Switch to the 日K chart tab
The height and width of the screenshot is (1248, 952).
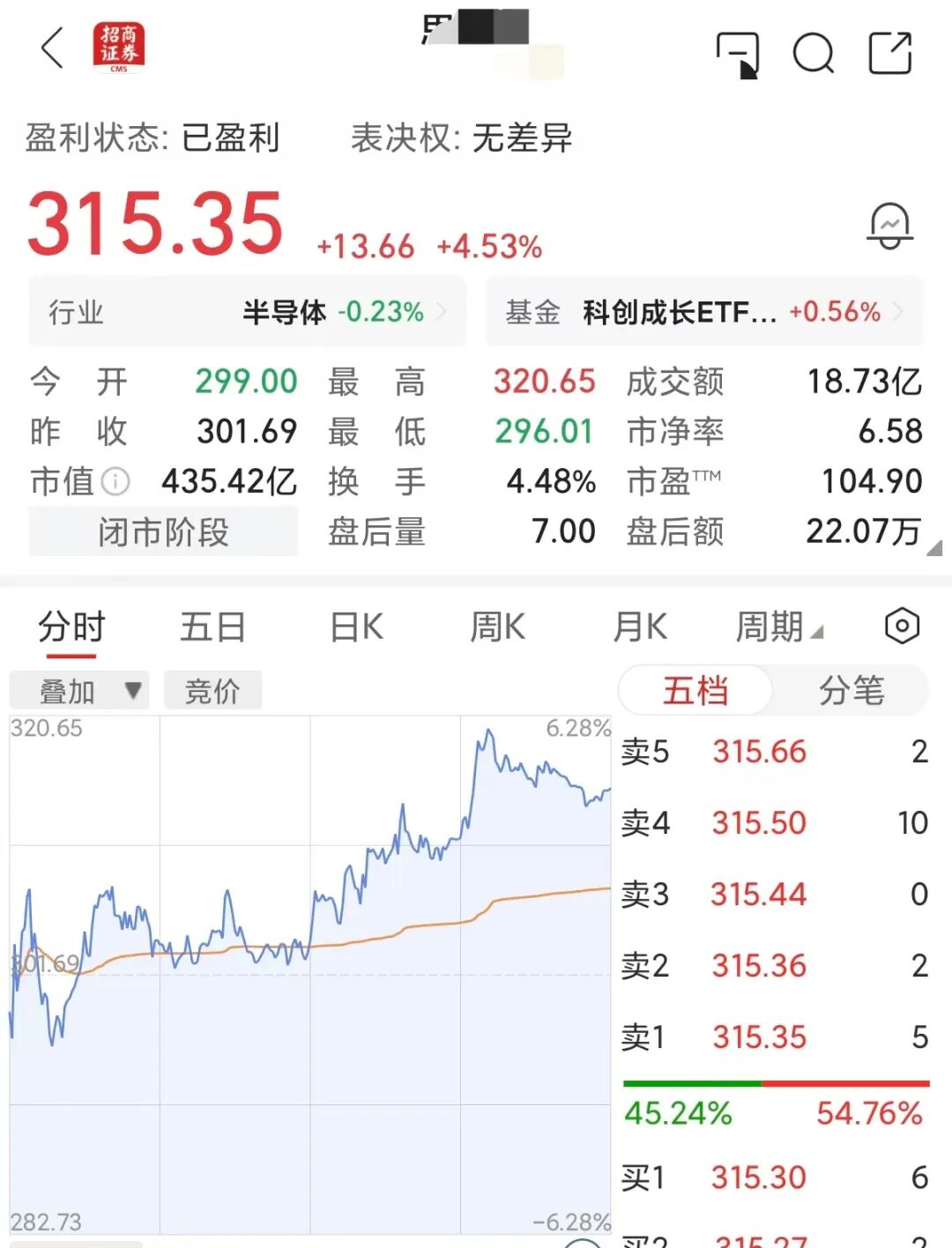pyautogui.click(x=356, y=628)
